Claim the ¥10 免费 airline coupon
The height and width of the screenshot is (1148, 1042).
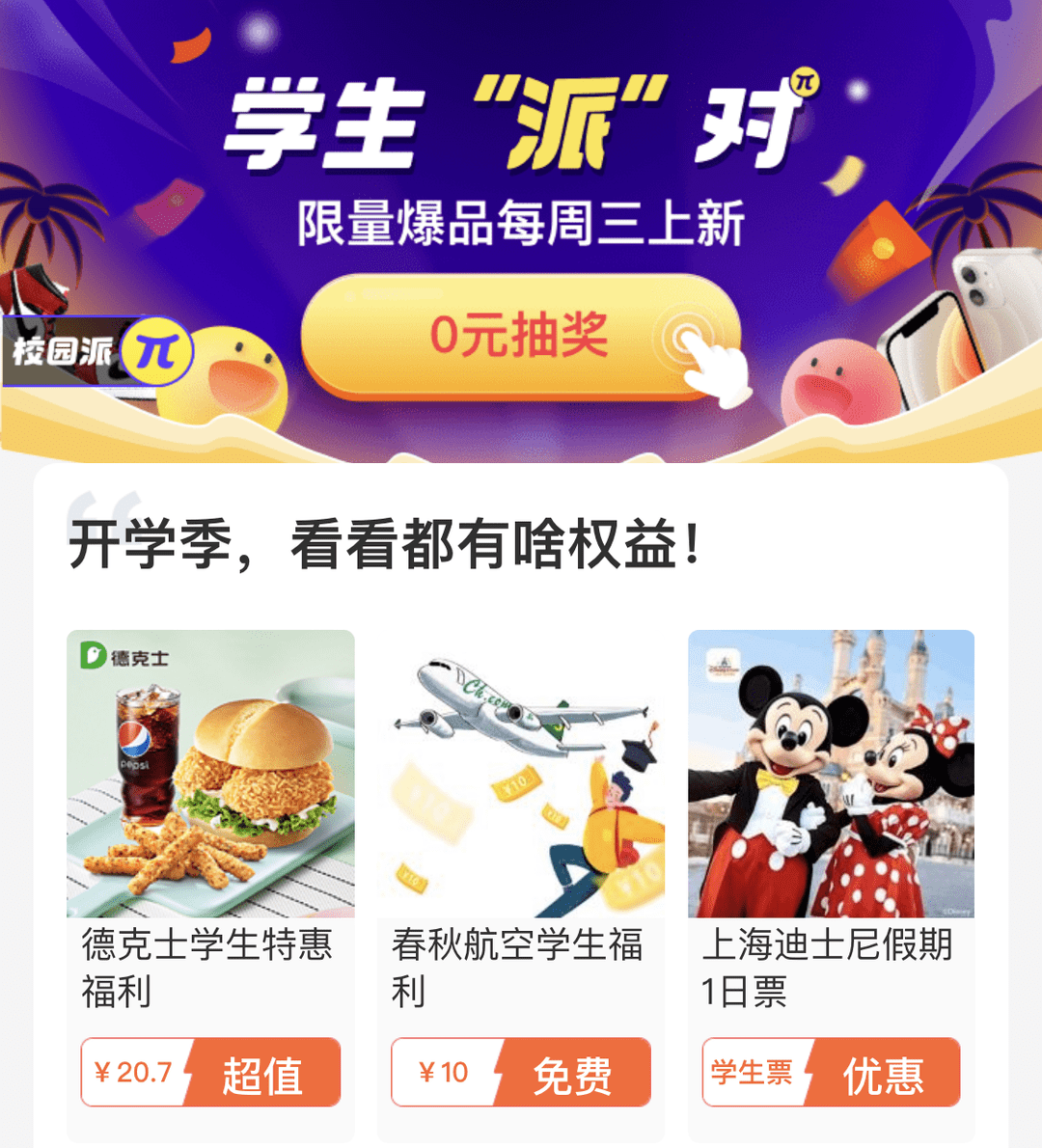click(x=521, y=1073)
